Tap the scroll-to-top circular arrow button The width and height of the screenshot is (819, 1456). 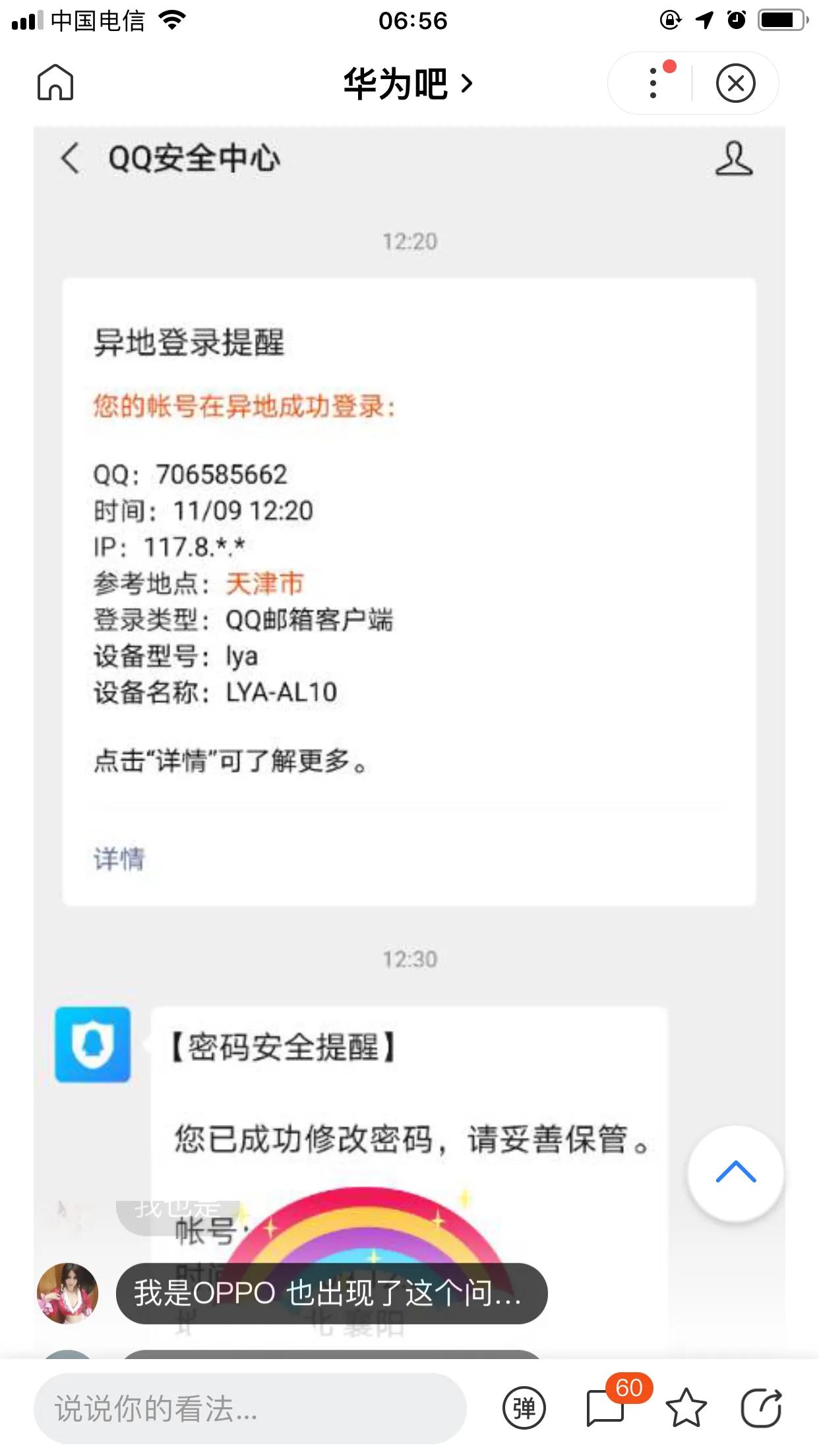pos(734,1173)
